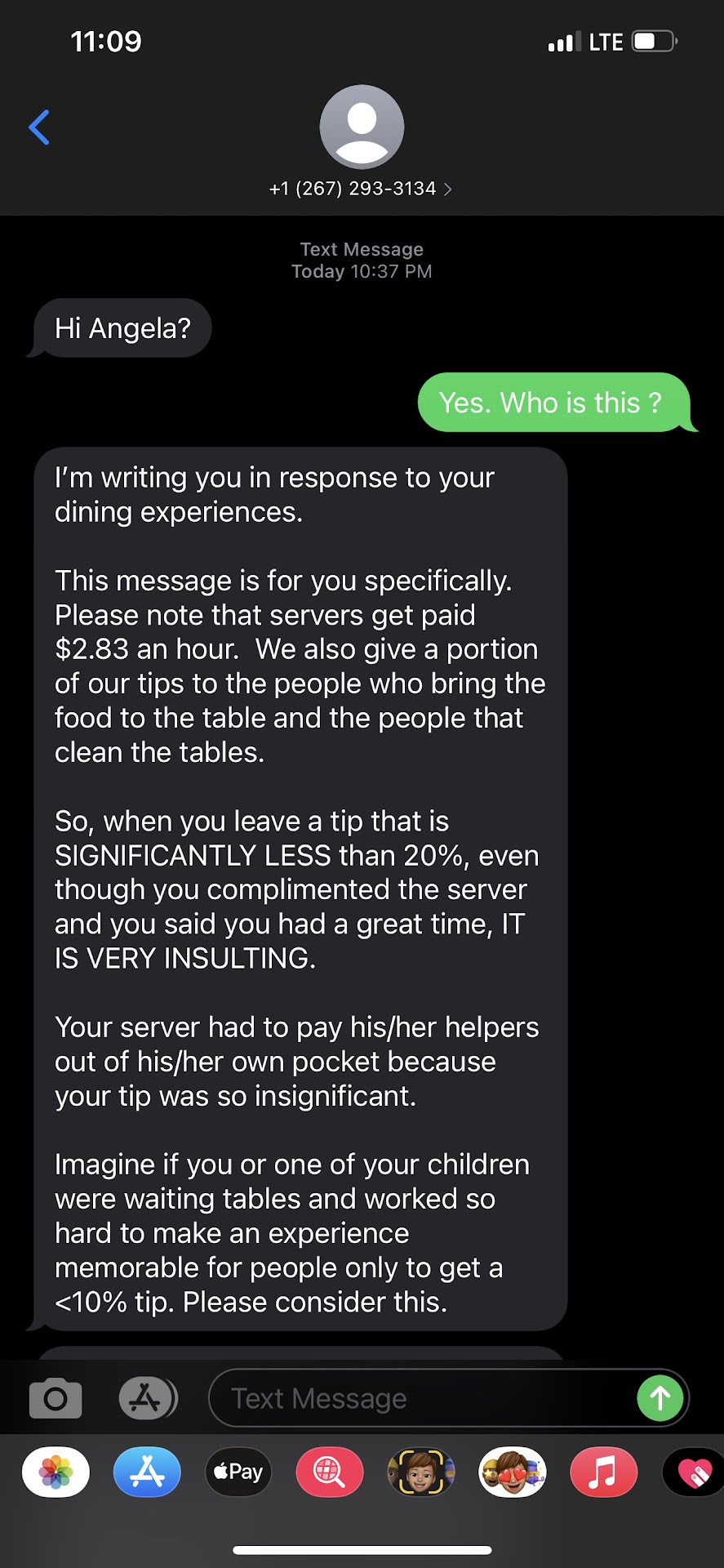The height and width of the screenshot is (1568, 724).
Task: Open the Photos iMessage app
Action: pyautogui.click(x=56, y=1472)
